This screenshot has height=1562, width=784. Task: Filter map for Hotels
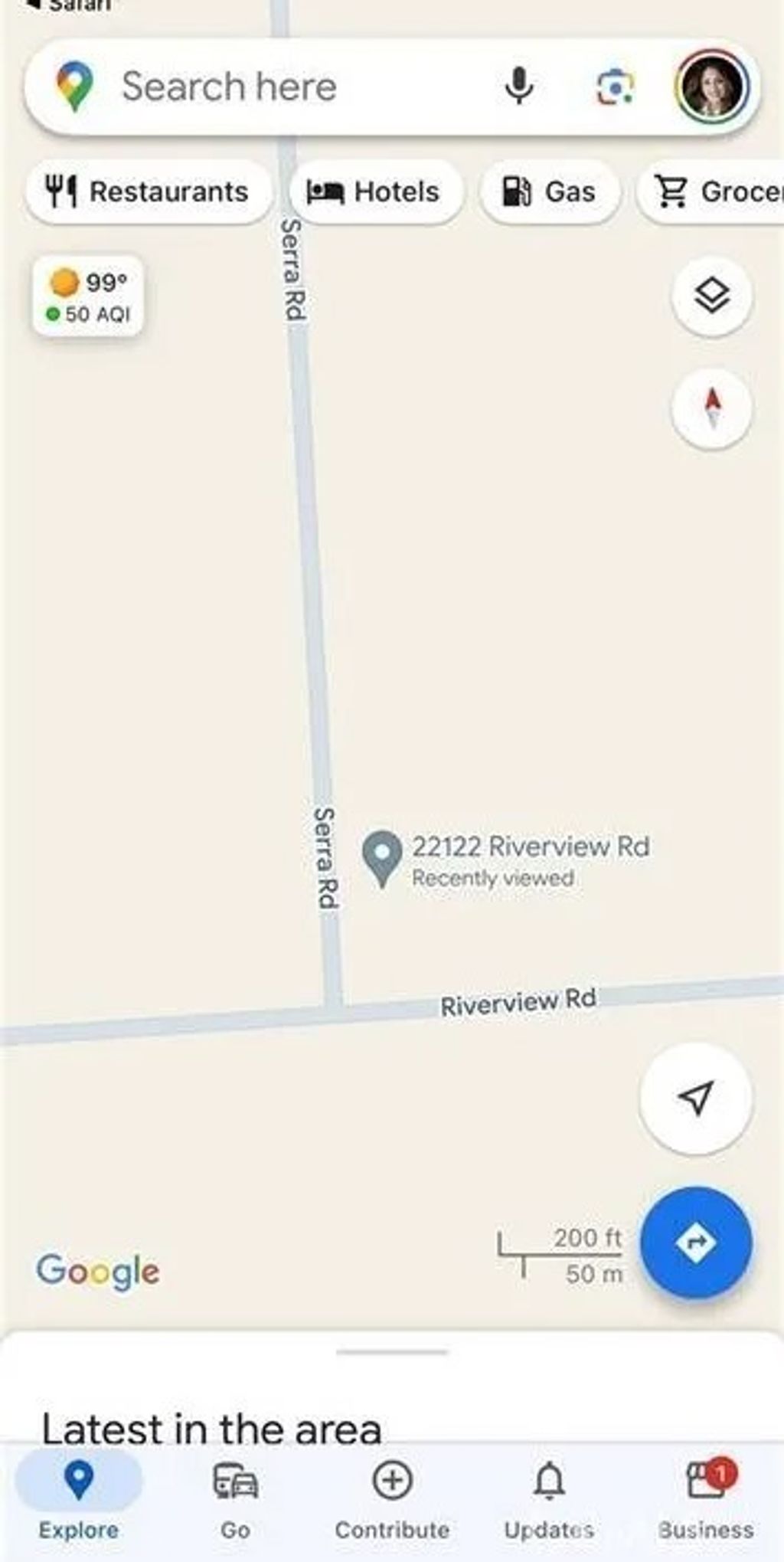(x=375, y=192)
